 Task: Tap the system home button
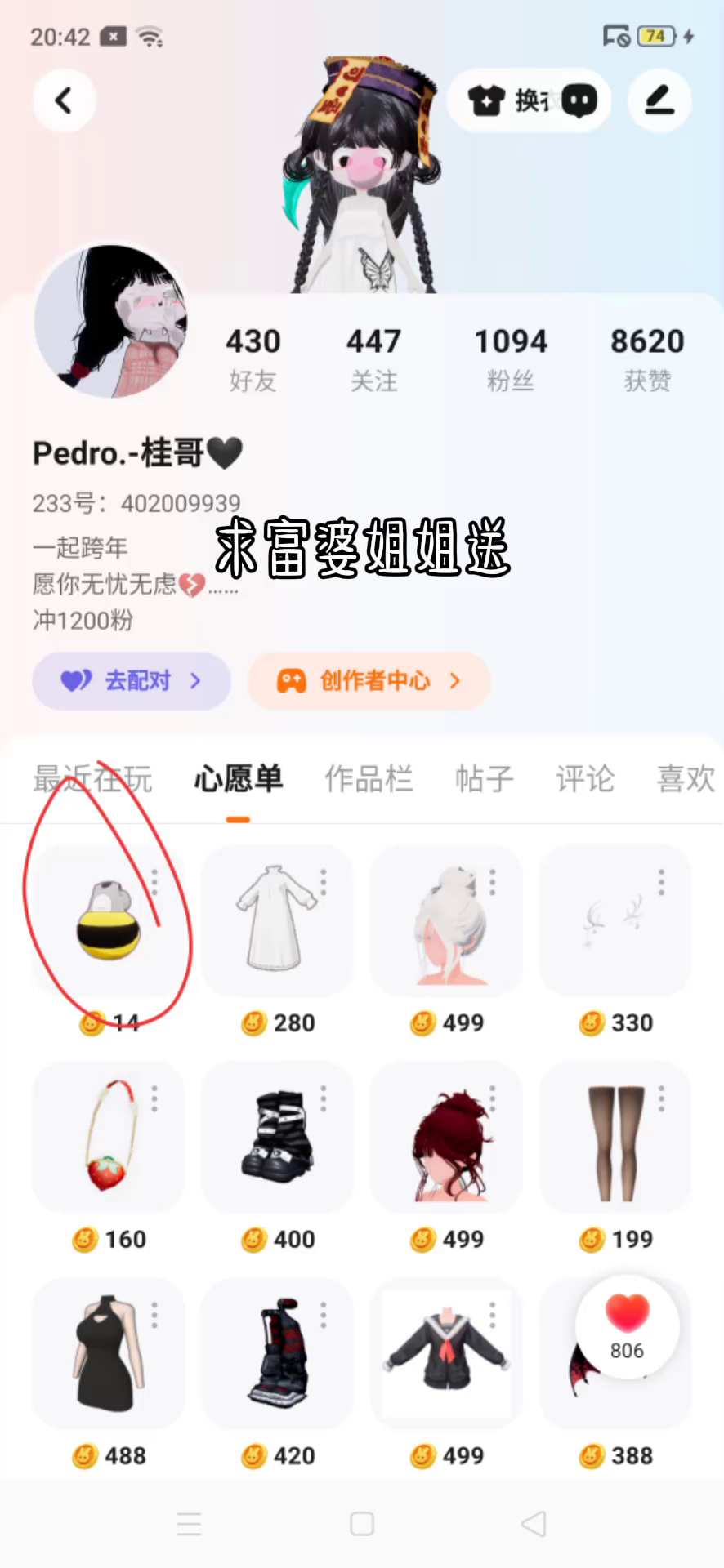pyautogui.click(x=362, y=1524)
